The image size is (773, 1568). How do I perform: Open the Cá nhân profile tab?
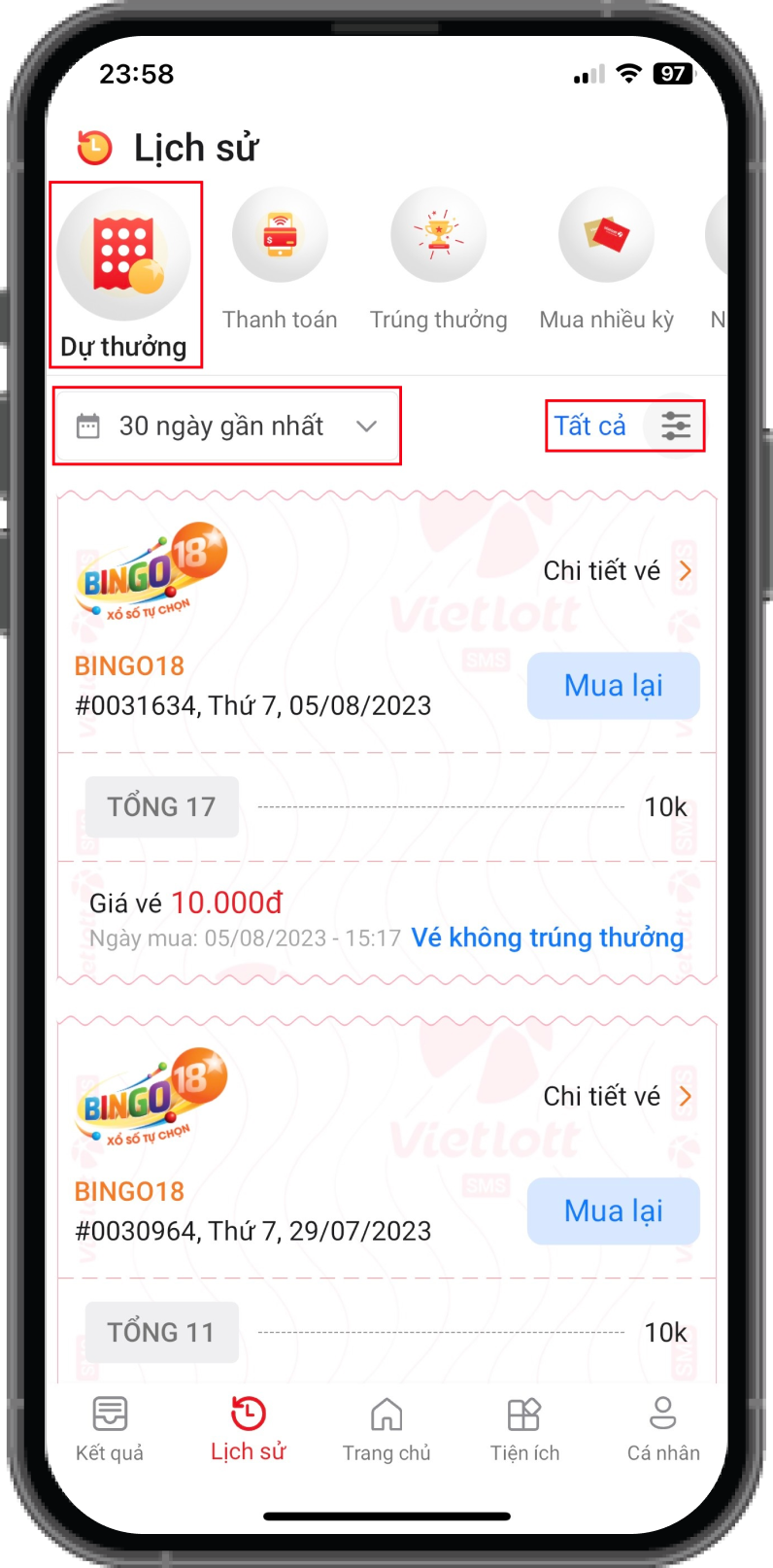(x=663, y=1429)
